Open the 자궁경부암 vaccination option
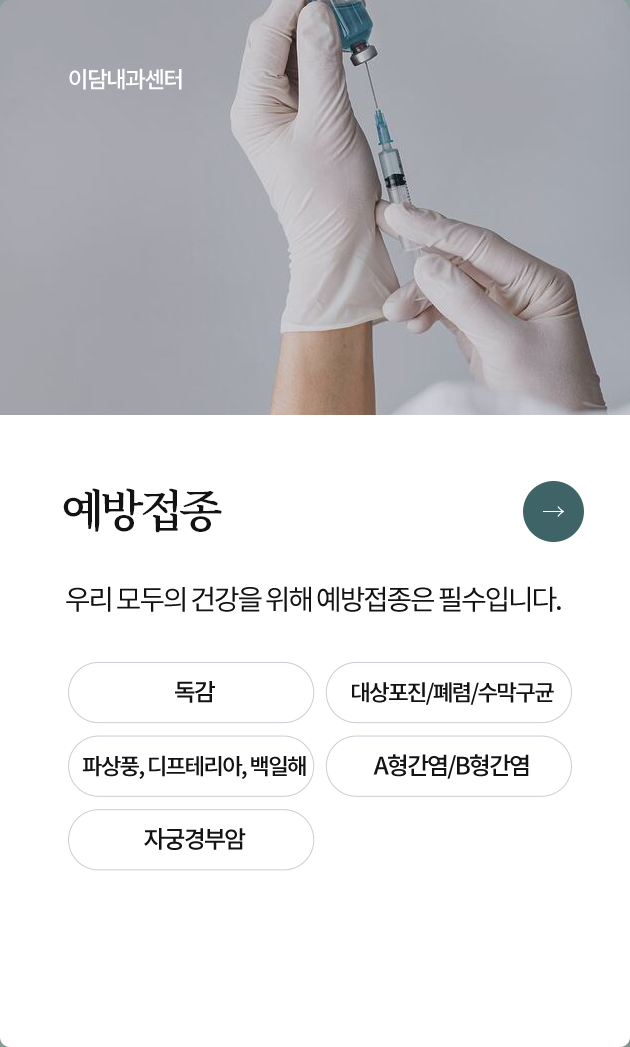 coord(191,839)
